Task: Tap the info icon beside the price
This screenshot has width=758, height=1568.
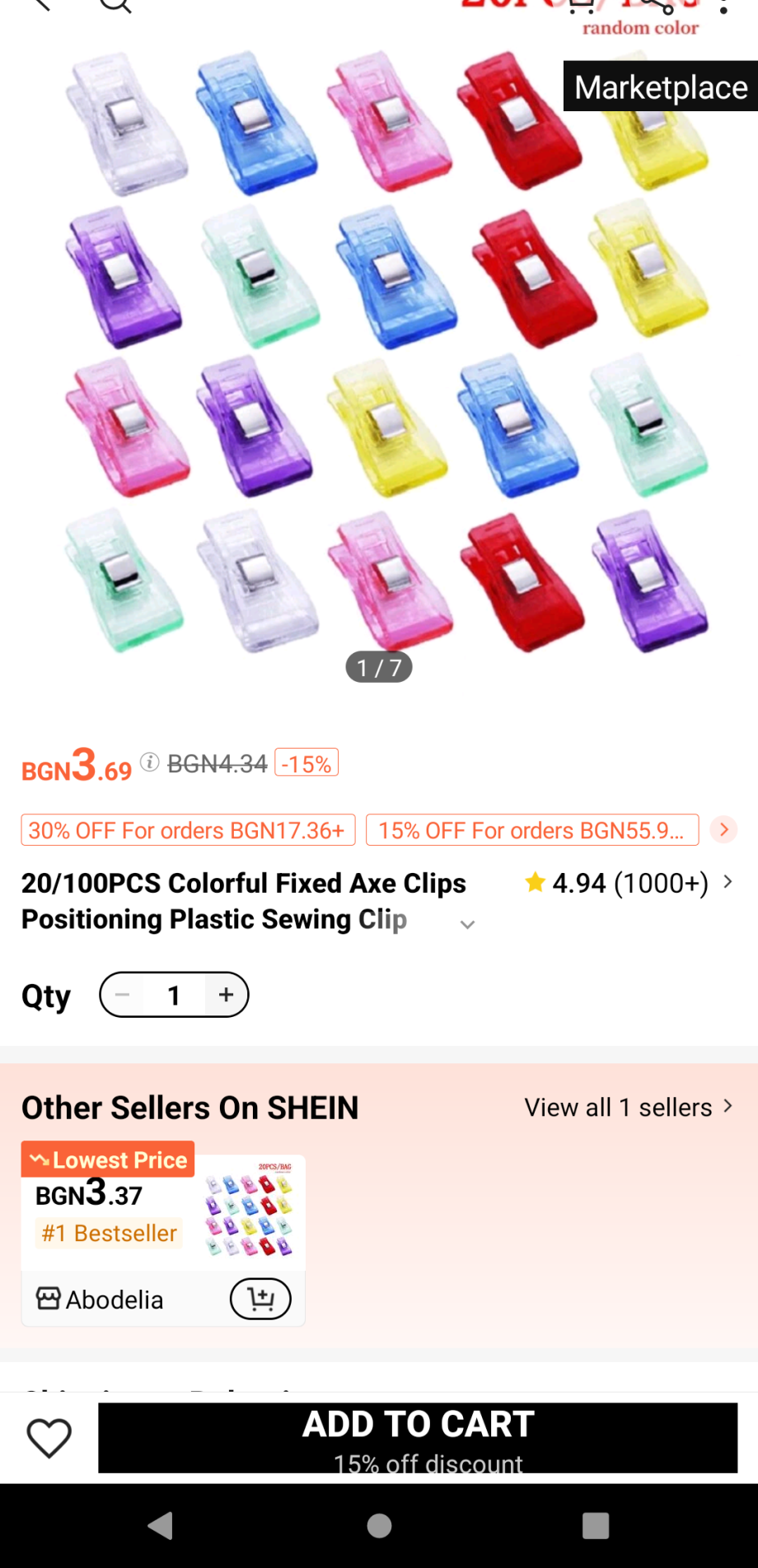Action: tap(149, 762)
